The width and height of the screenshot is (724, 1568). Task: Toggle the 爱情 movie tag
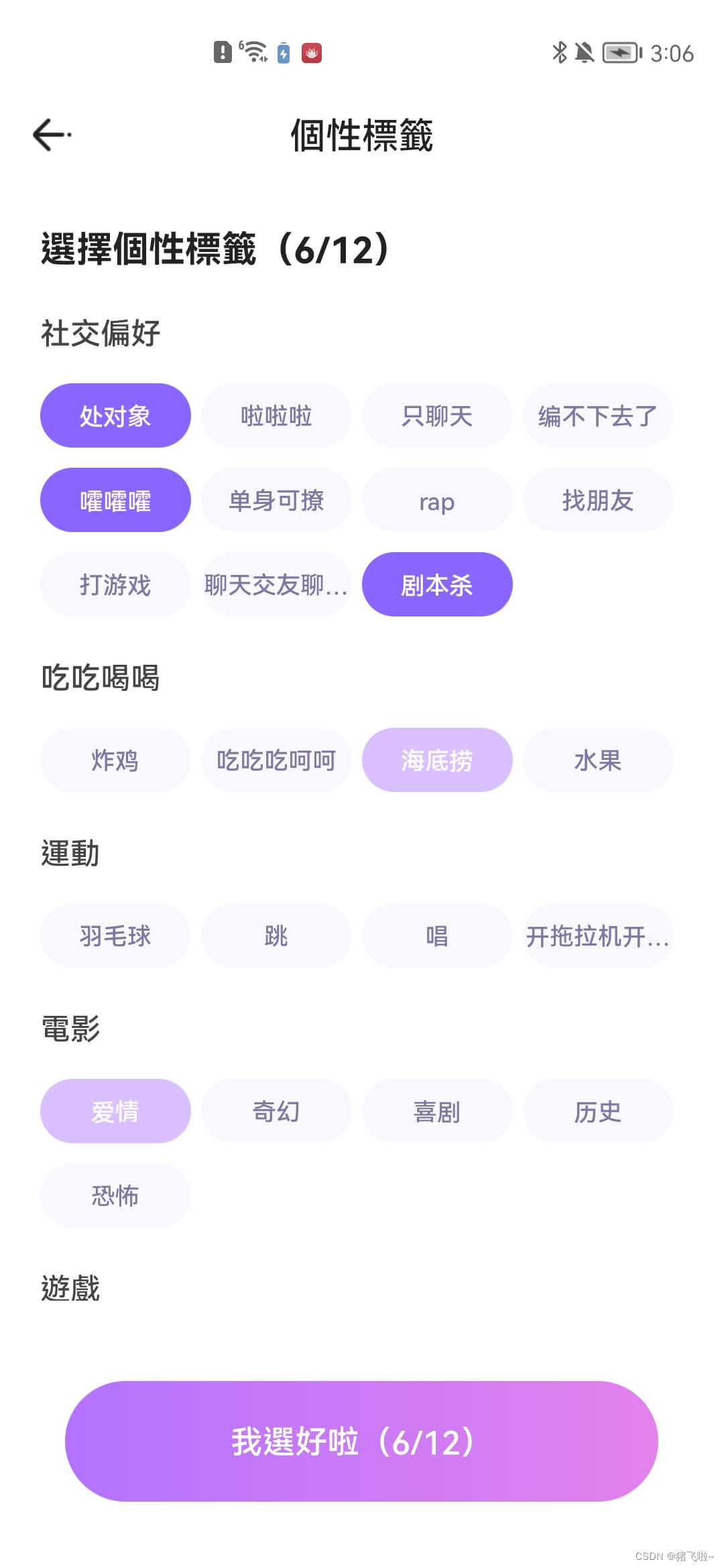pyautogui.click(x=115, y=1112)
